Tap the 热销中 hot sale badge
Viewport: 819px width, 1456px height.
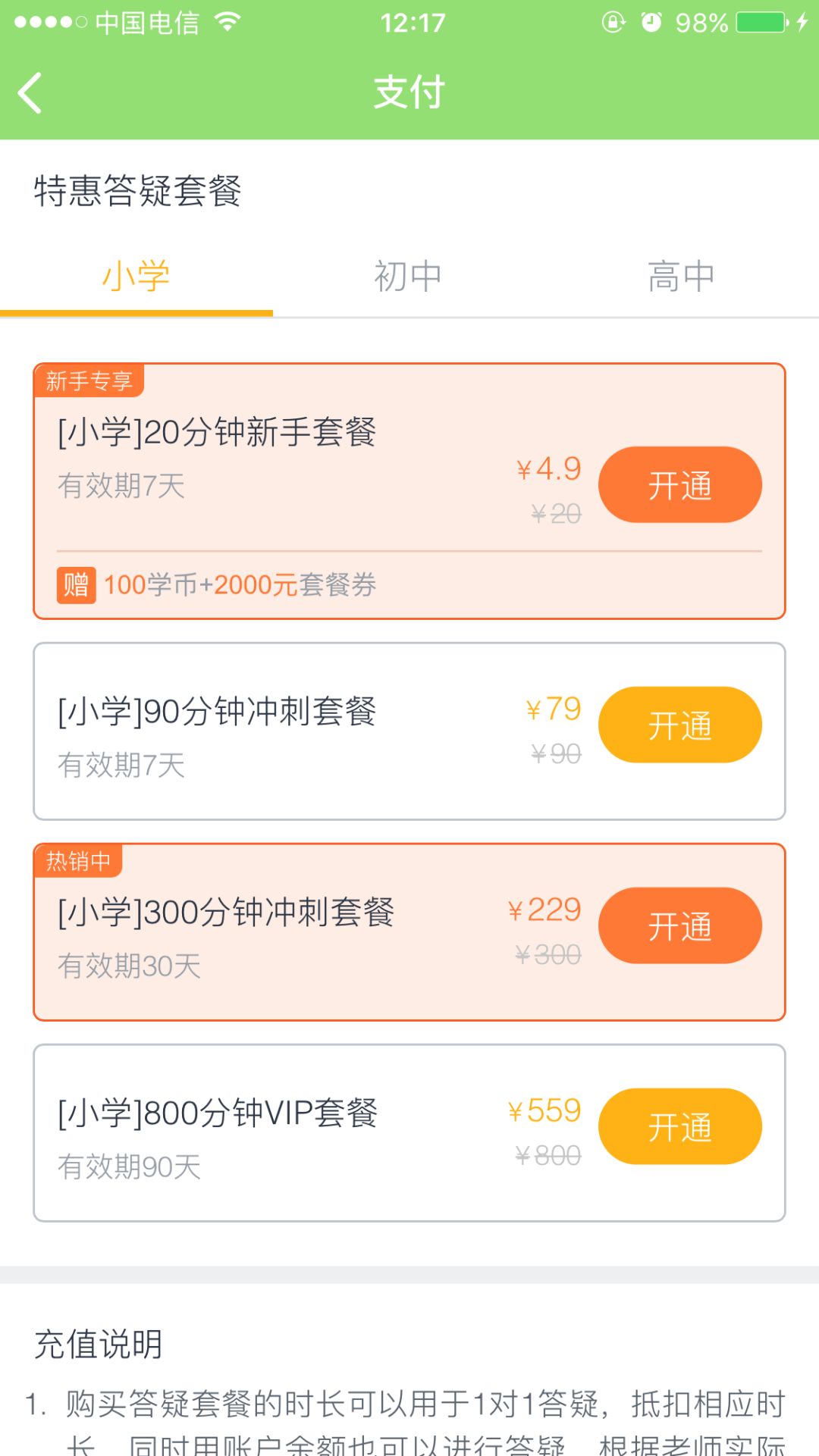coord(80,860)
